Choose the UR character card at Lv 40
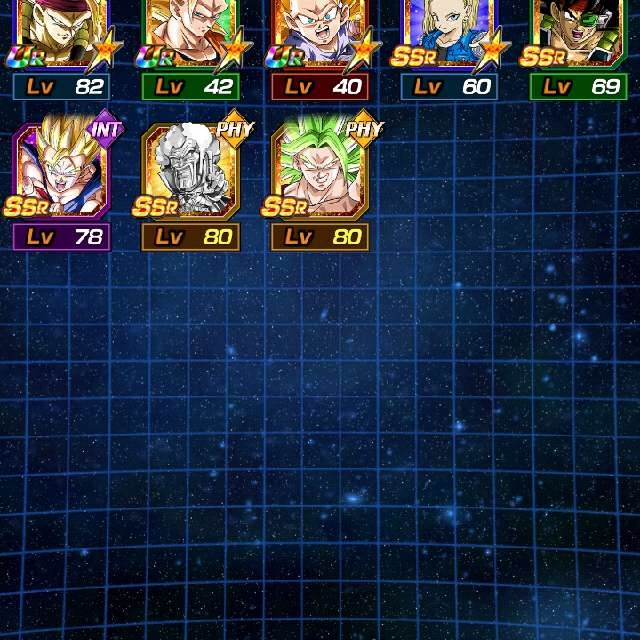The height and width of the screenshot is (640, 640). pos(319,35)
